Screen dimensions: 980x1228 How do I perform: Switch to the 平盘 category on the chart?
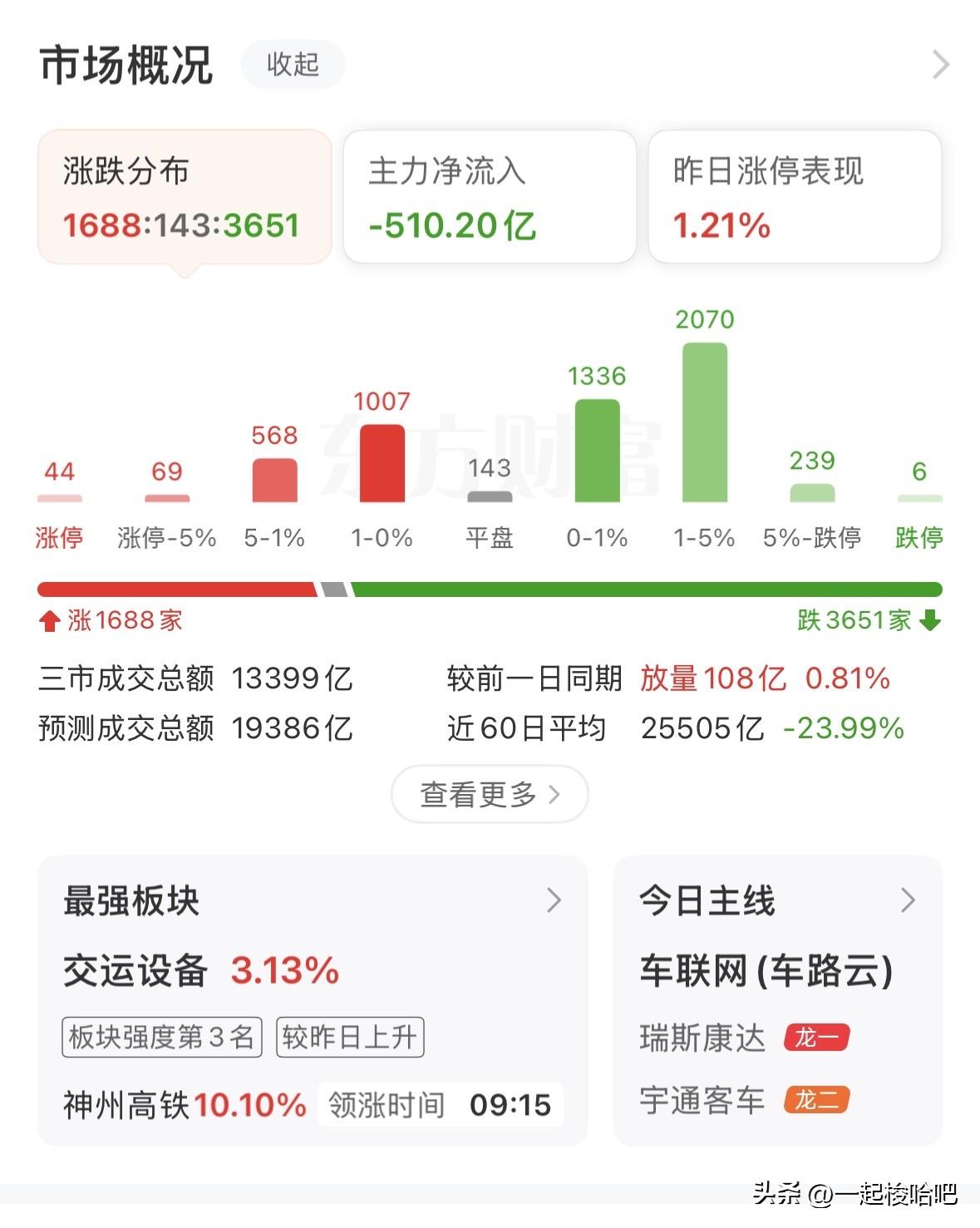[491, 538]
